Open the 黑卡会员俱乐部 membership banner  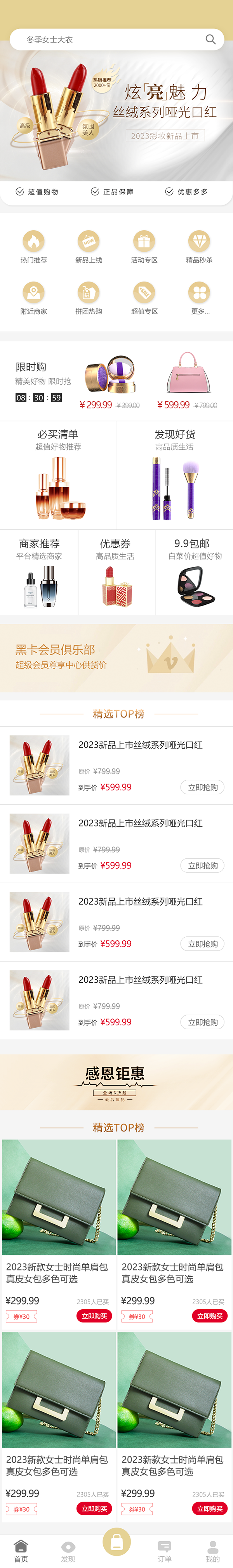[x=116, y=658]
